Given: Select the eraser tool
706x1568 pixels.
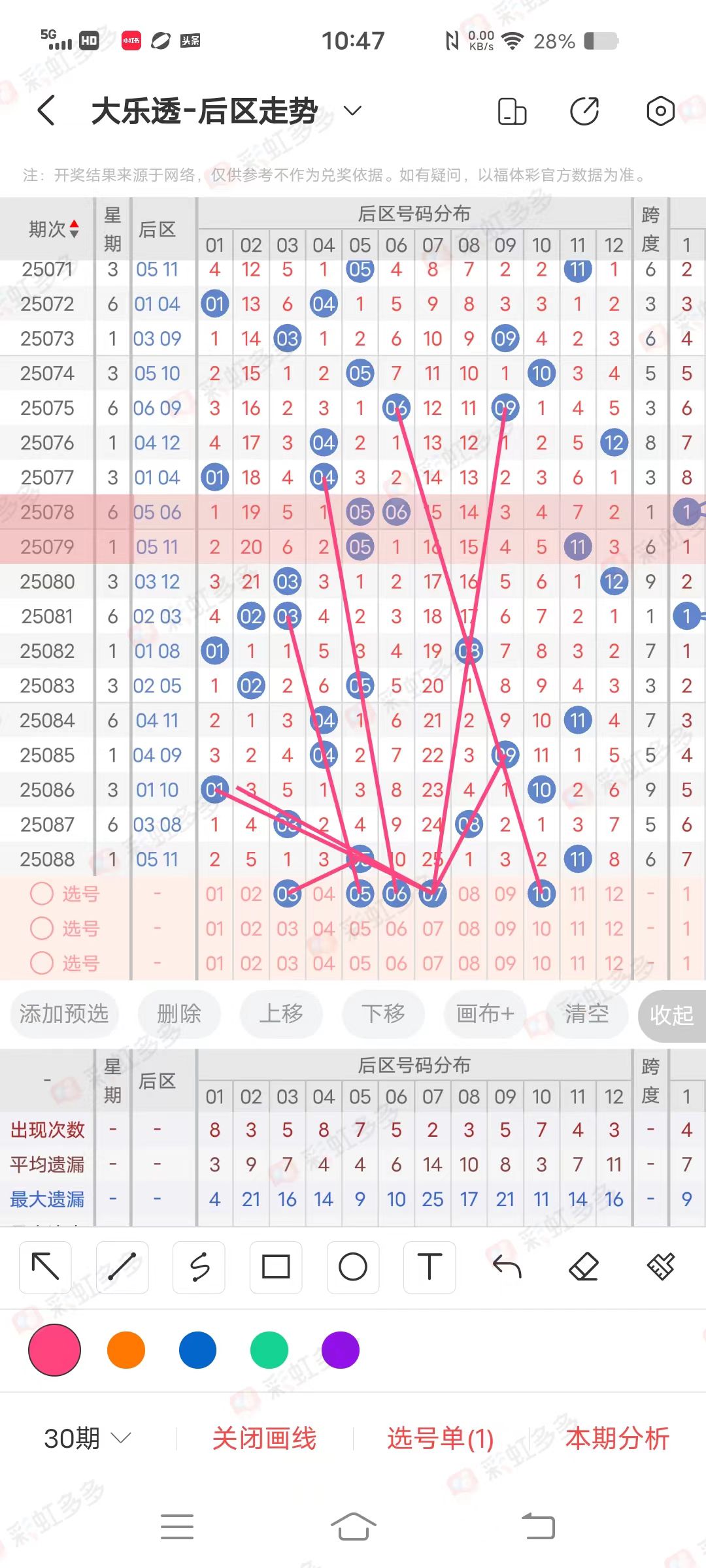Looking at the screenshot, I should (x=584, y=1266).
